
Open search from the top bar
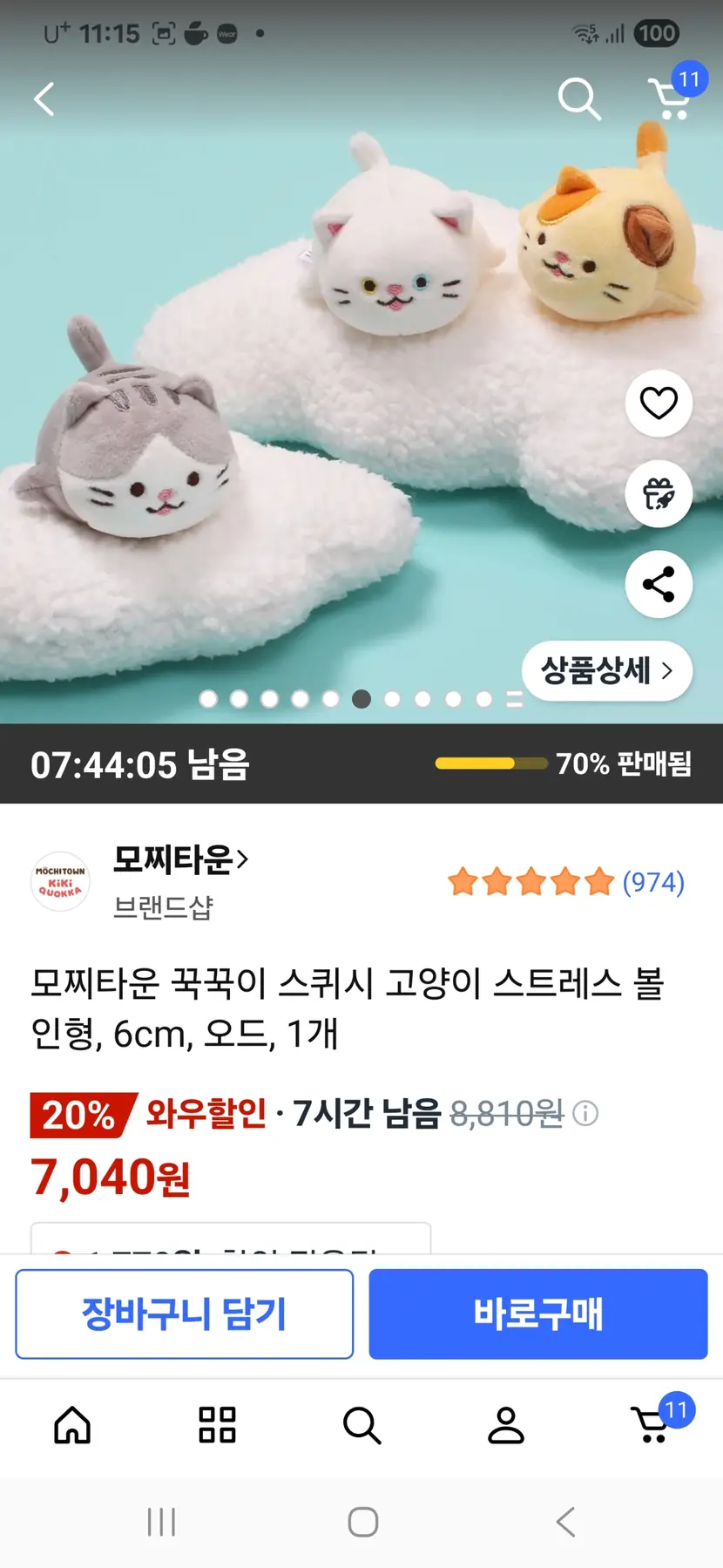[579, 99]
